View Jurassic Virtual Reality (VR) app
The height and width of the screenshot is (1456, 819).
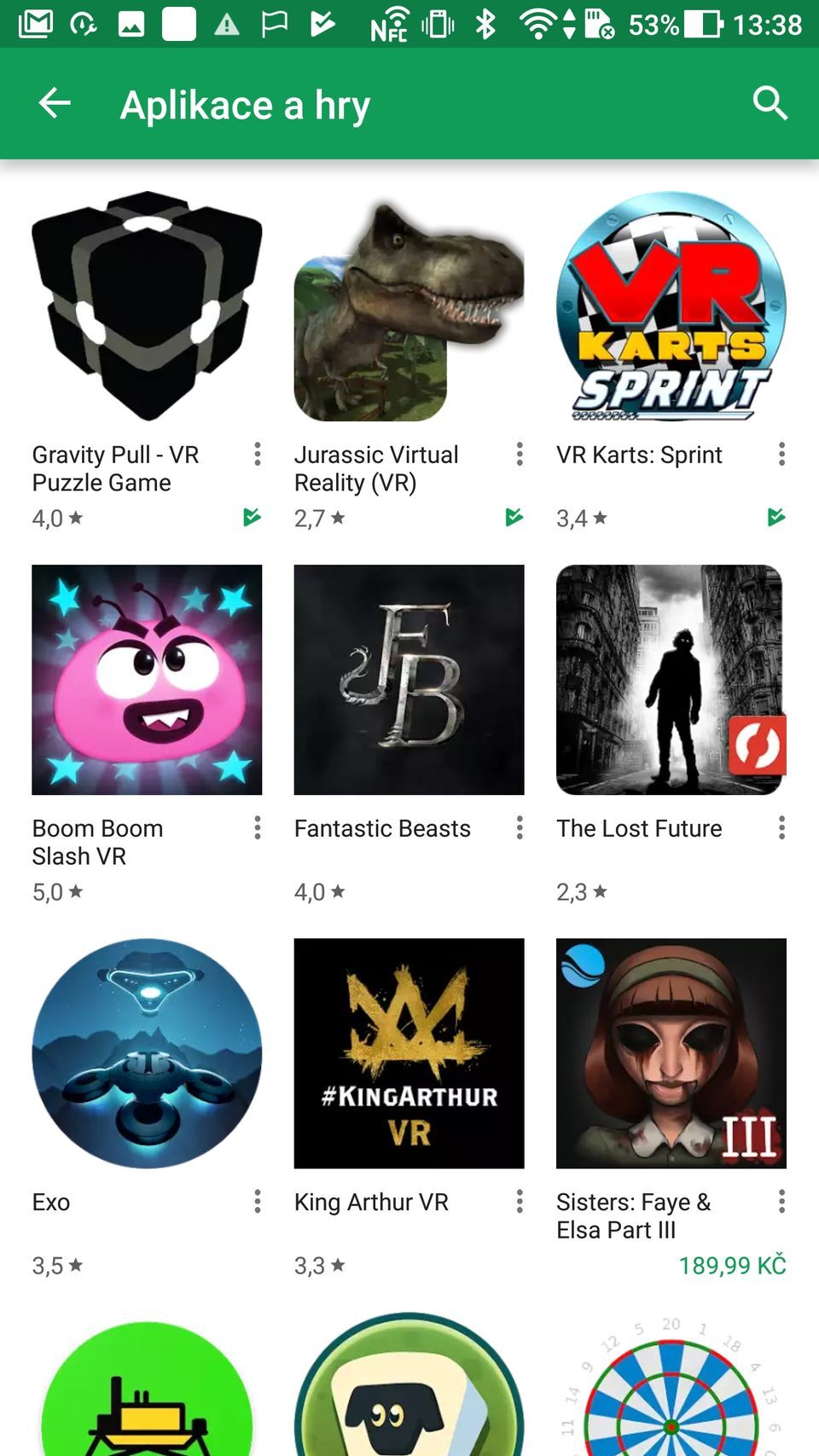(409, 307)
